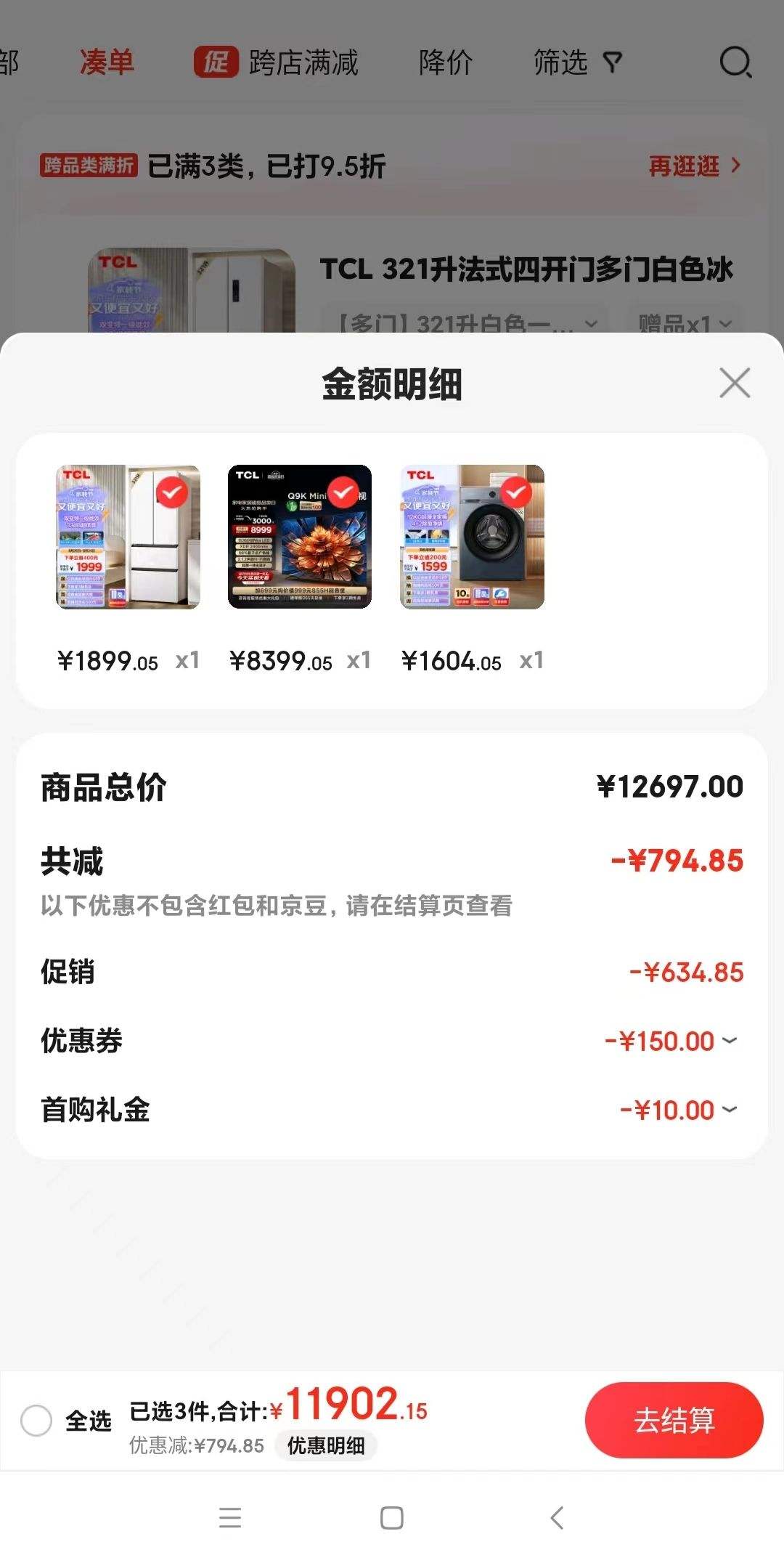Expand the 优惠券 discount details
Viewport: 784px width, 1563px height.
pyautogui.click(x=730, y=1041)
